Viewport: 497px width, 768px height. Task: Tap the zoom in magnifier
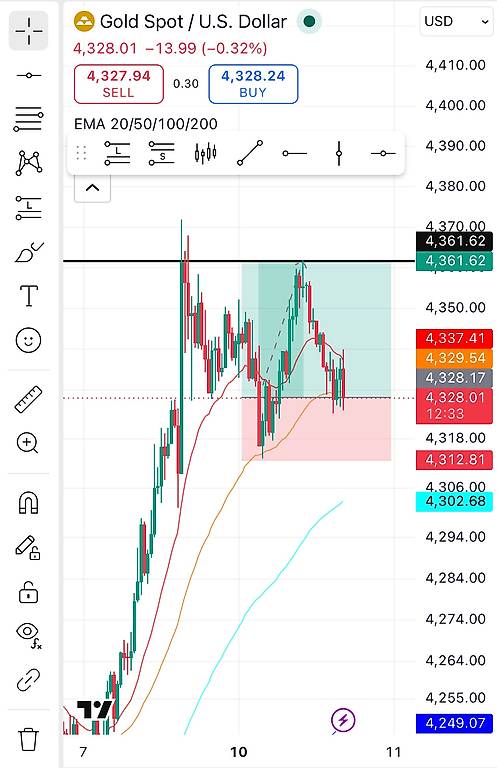pos(27,443)
